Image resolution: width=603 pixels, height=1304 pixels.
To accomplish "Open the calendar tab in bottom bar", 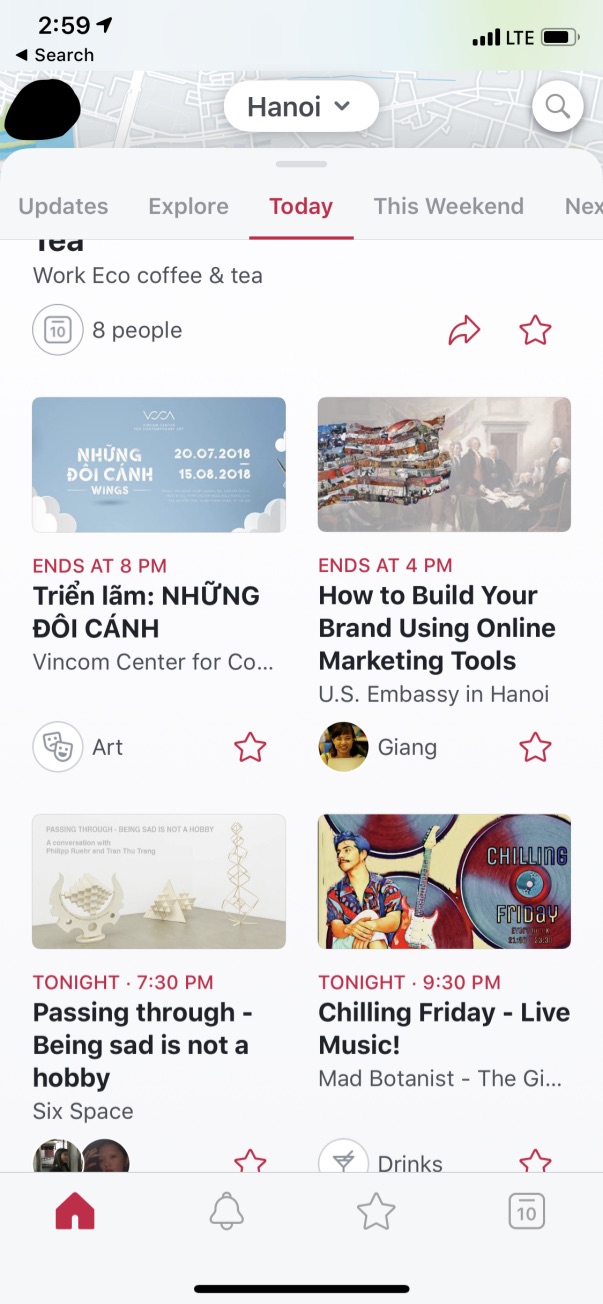I will click(x=526, y=1212).
